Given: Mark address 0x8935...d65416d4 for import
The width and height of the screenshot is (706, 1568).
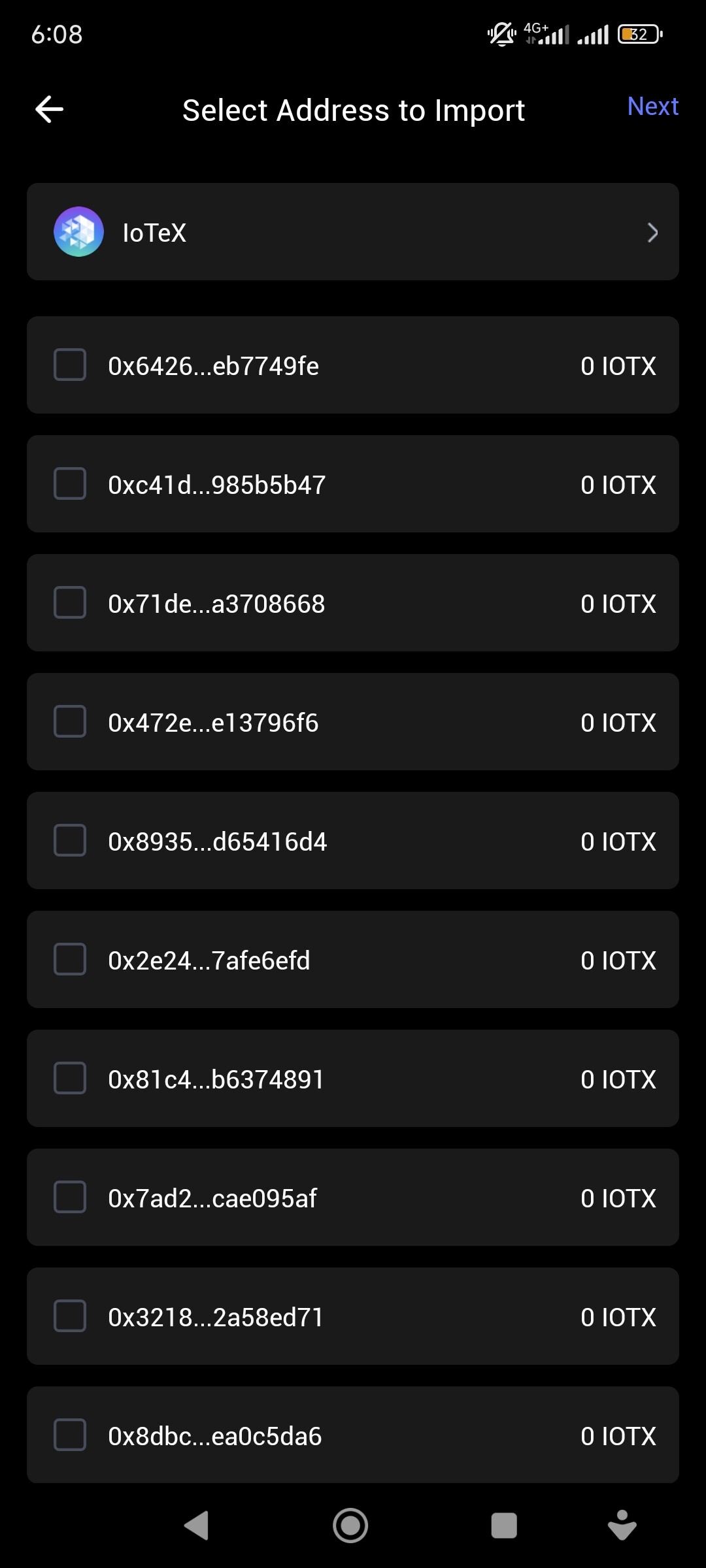Looking at the screenshot, I should coord(70,840).
